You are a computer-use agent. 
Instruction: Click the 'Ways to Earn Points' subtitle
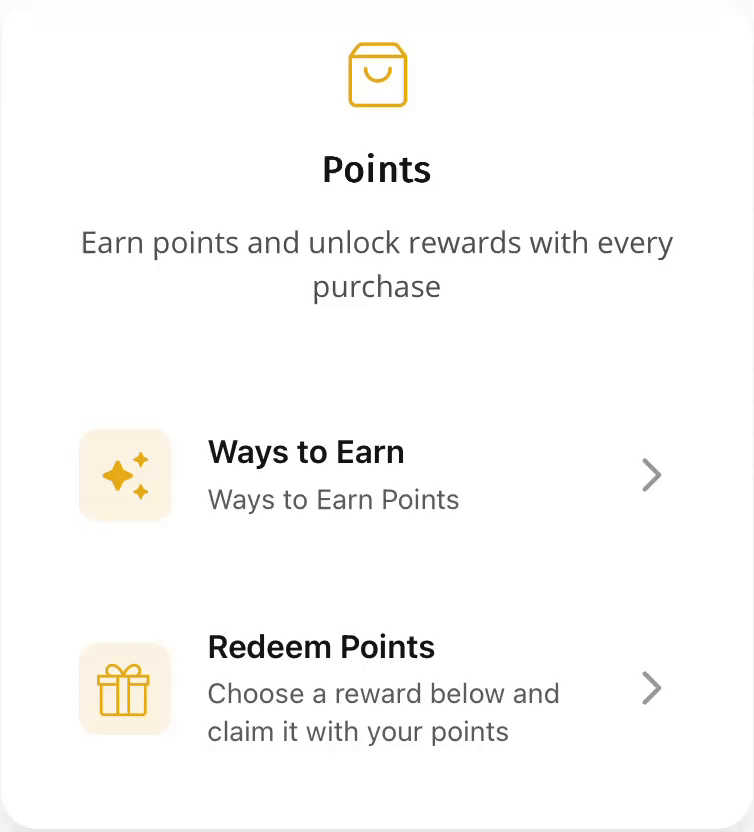(333, 499)
